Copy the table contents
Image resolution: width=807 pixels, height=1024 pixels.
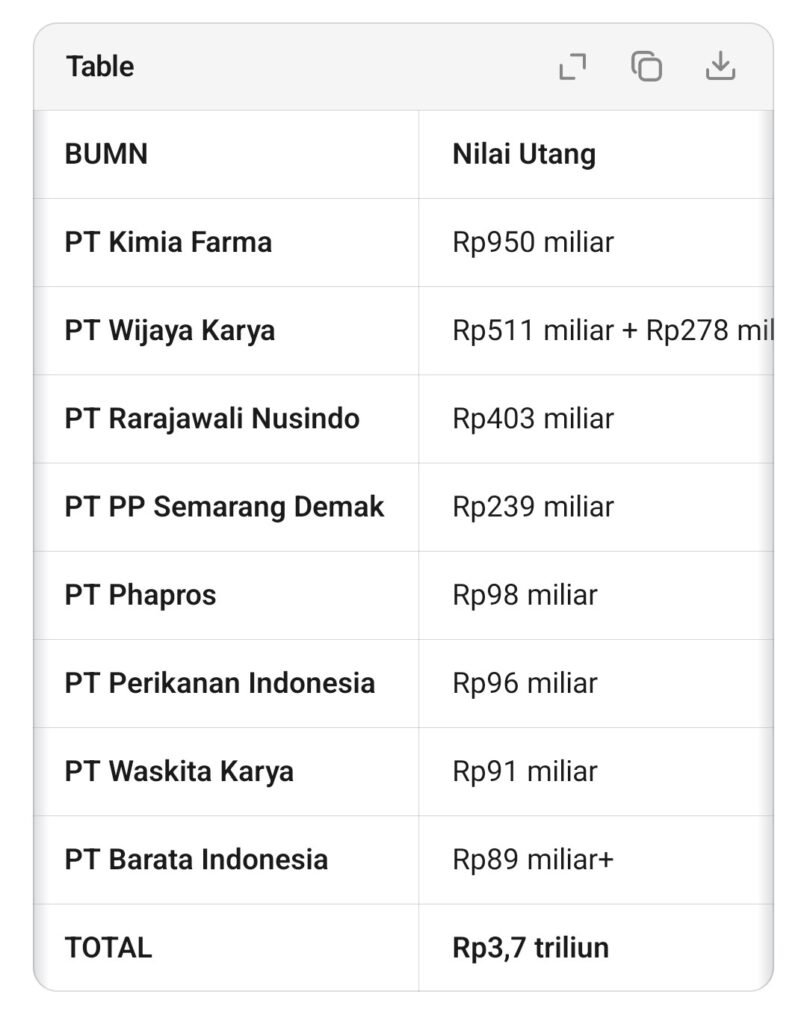[646, 67]
